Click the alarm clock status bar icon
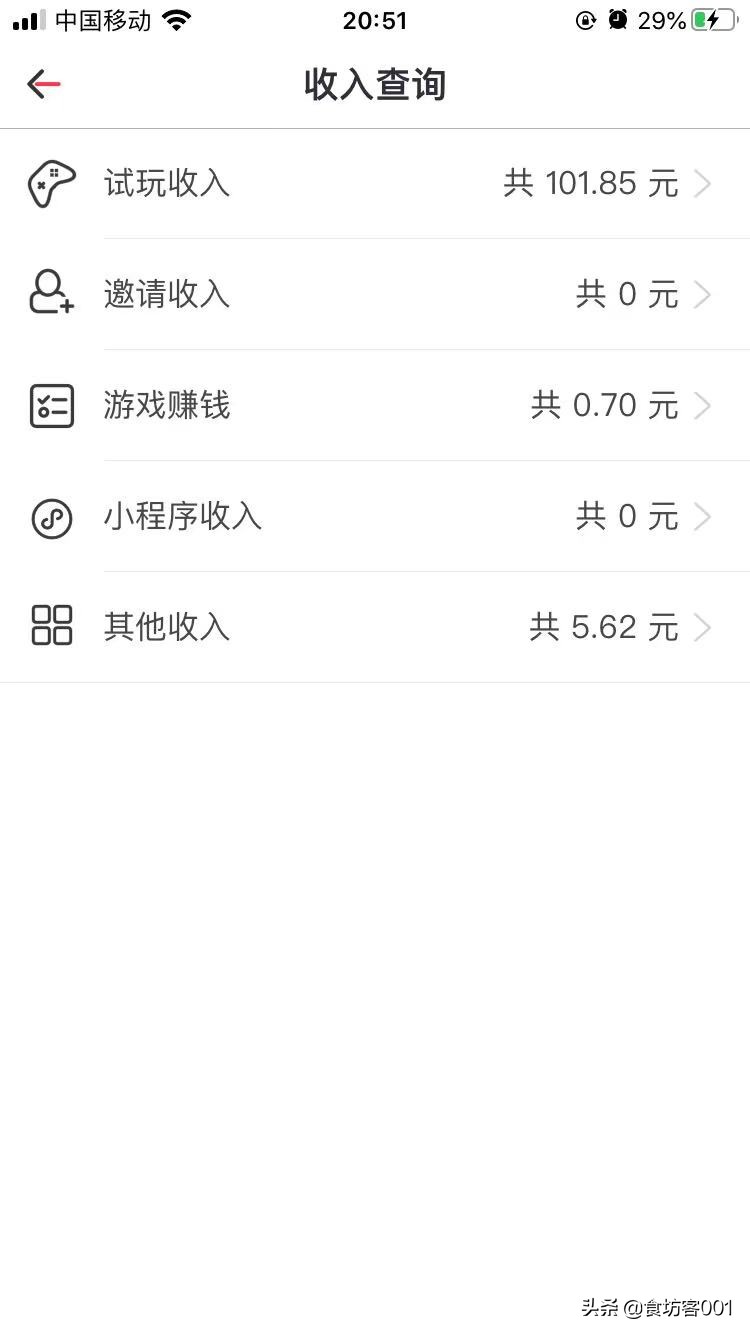Screen dimensions: 750x1334 click(x=617, y=19)
